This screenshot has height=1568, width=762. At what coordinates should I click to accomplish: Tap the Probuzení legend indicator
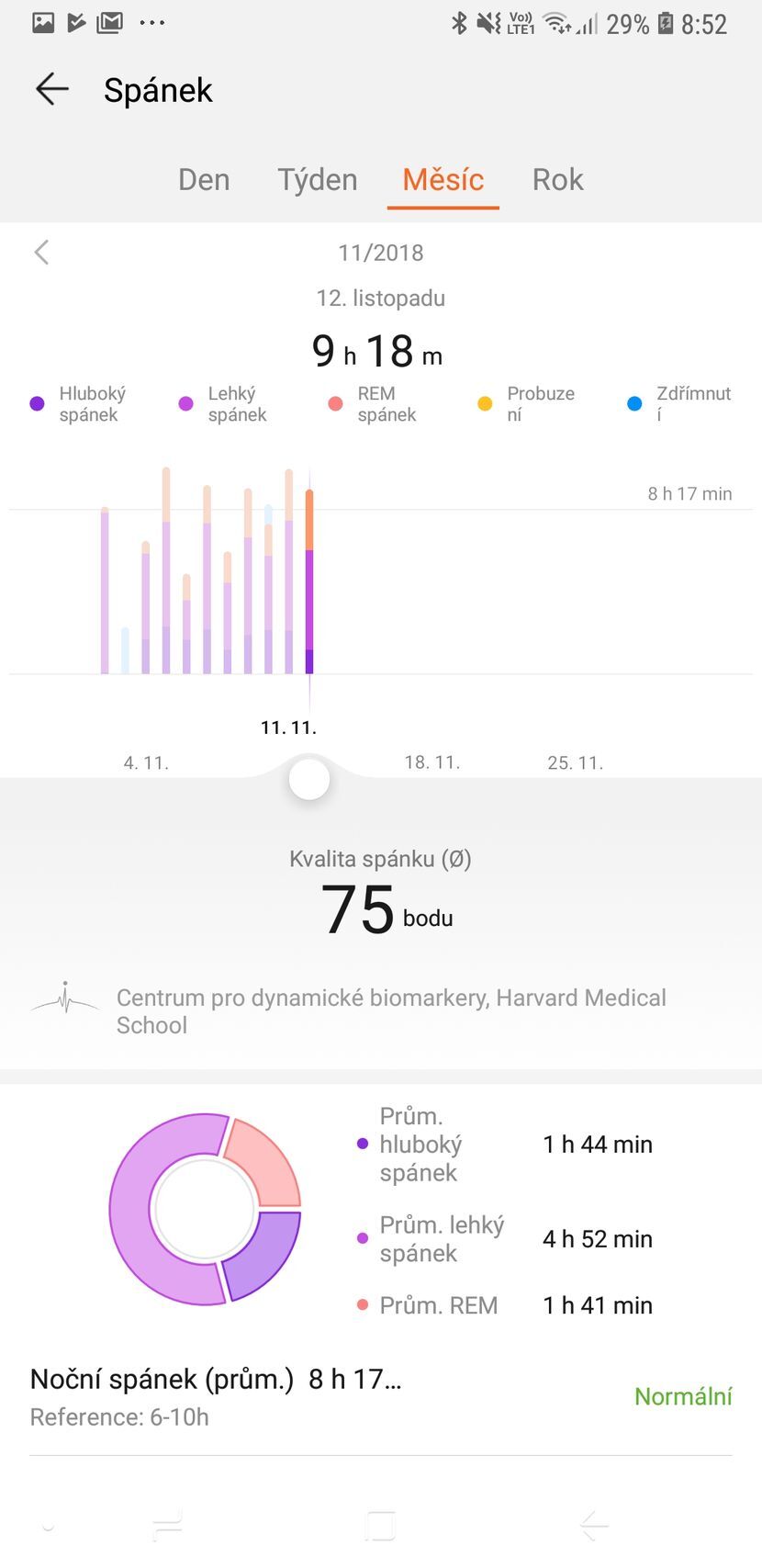point(485,403)
